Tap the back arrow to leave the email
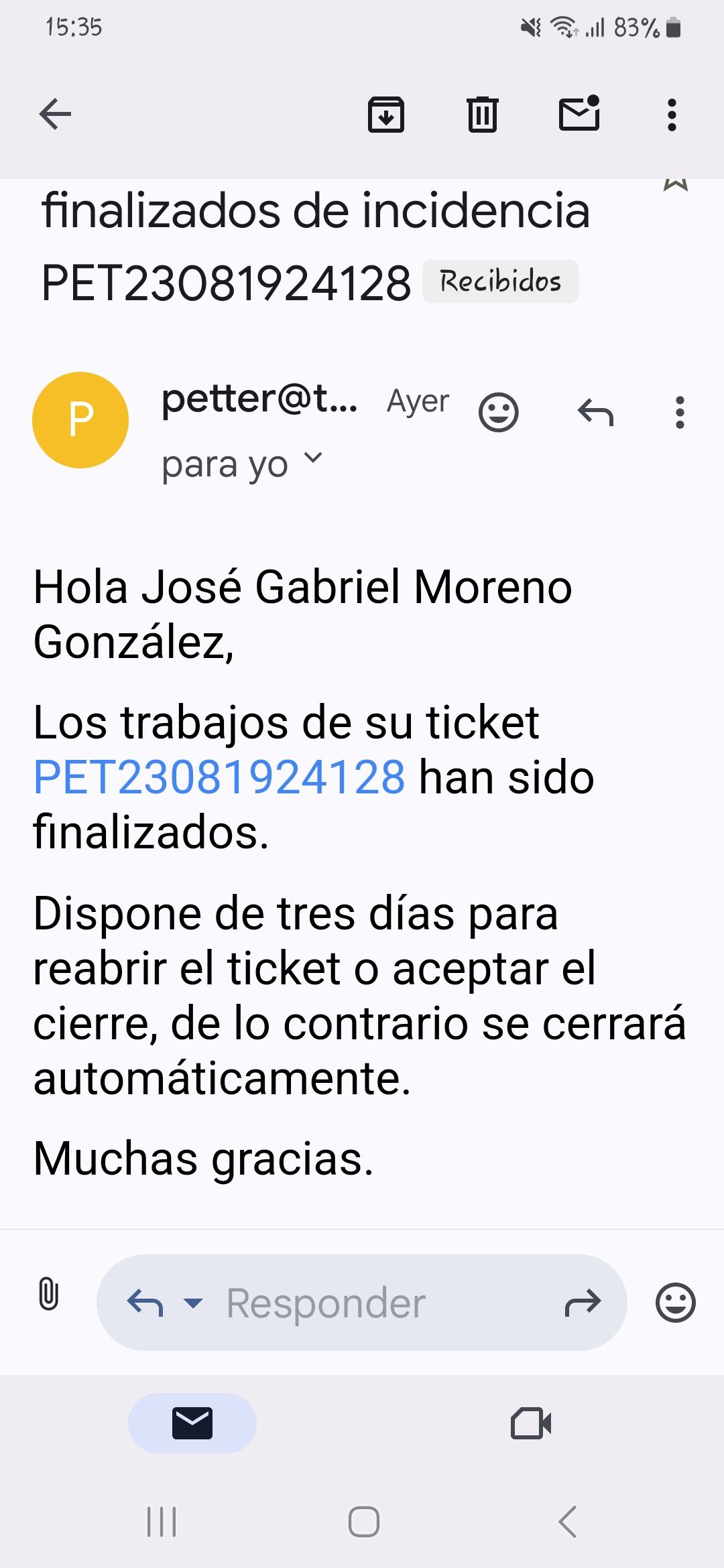This screenshot has height=1568, width=724. pos(55,113)
